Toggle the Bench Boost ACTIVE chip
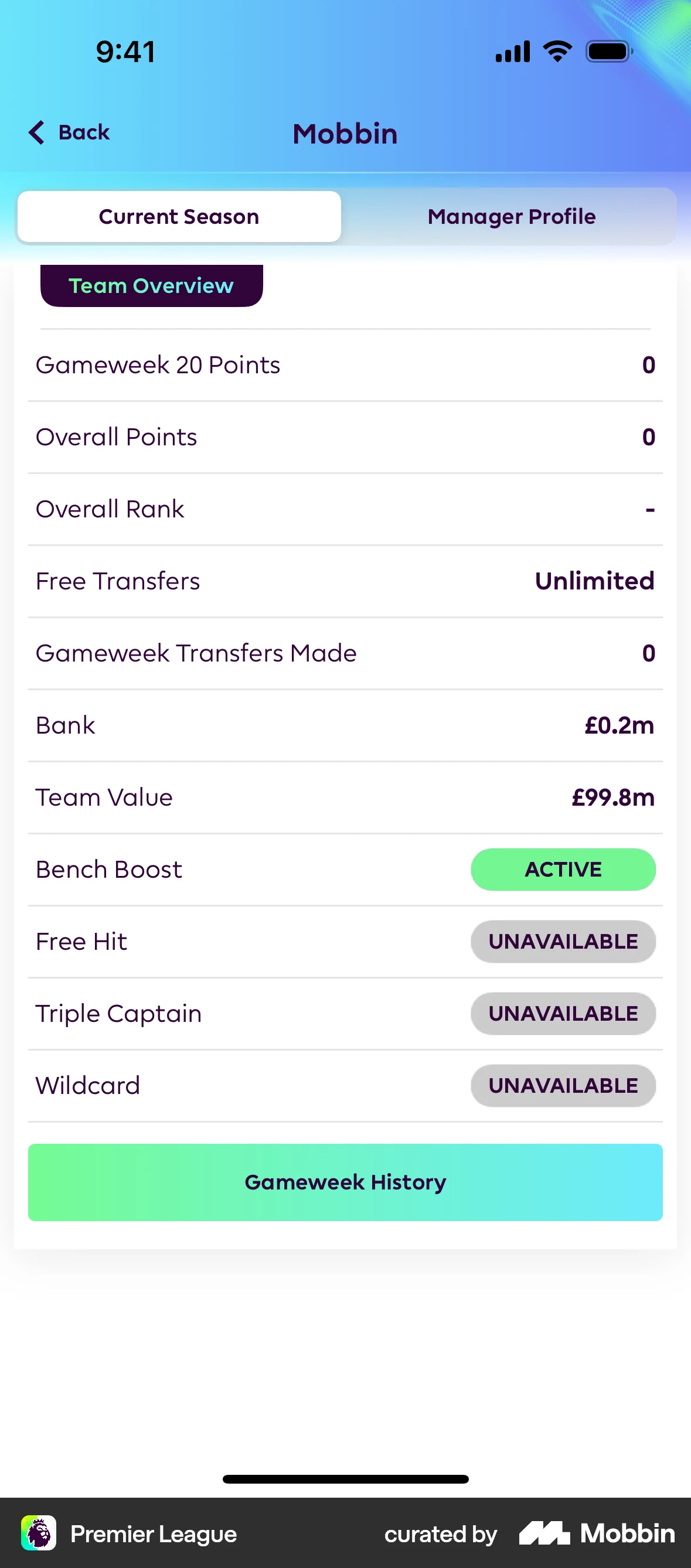 pos(563,869)
